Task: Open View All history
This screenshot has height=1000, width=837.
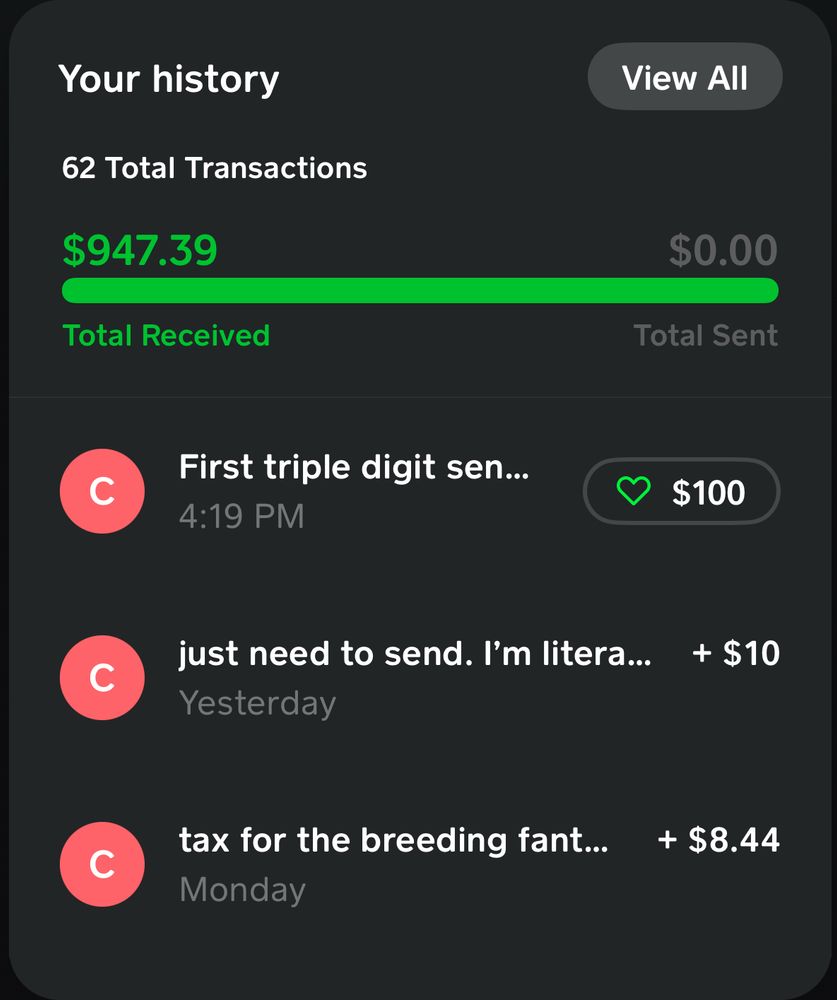Action: (684, 77)
